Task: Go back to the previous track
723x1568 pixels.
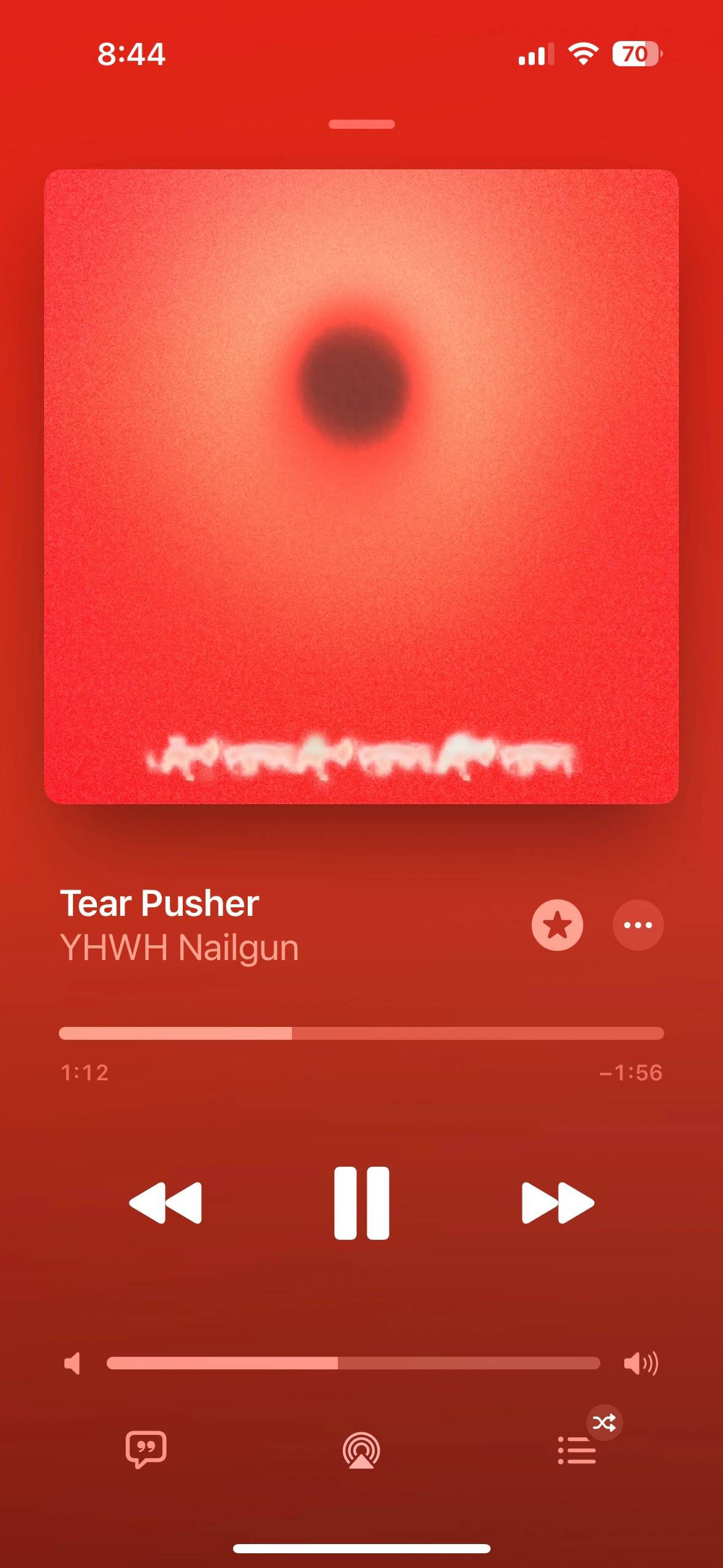Action: point(166,1203)
